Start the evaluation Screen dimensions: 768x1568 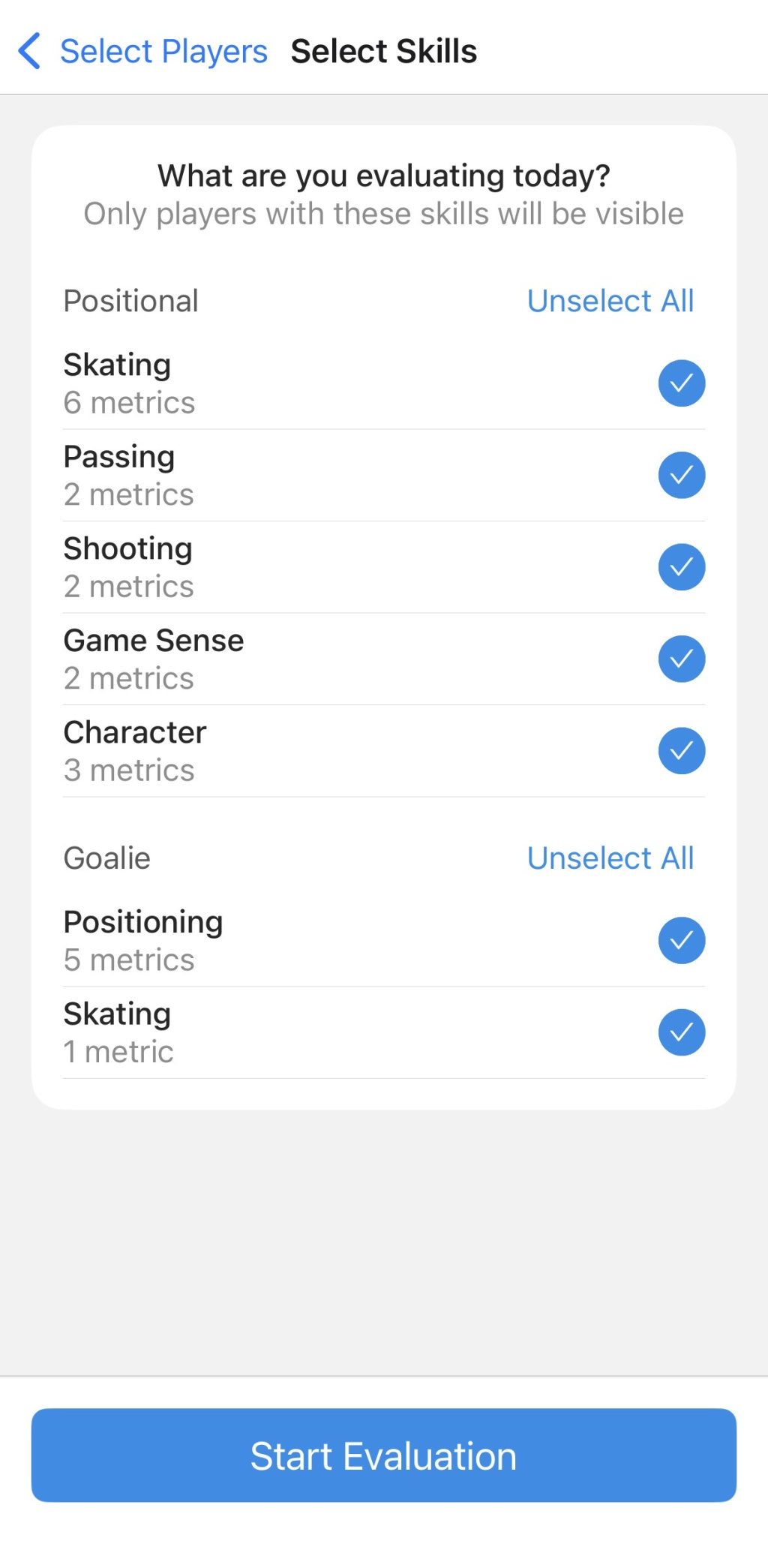tap(383, 1455)
